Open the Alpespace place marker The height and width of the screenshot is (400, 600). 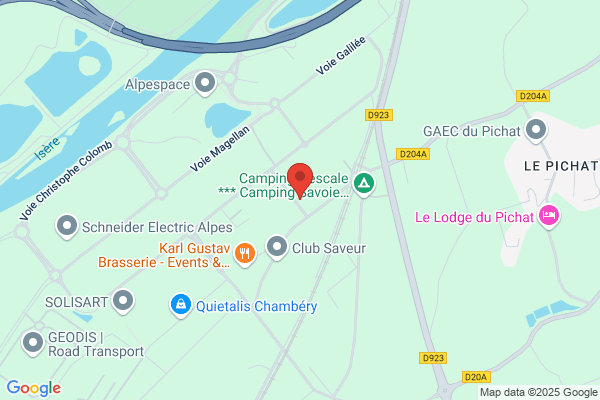point(205,83)
